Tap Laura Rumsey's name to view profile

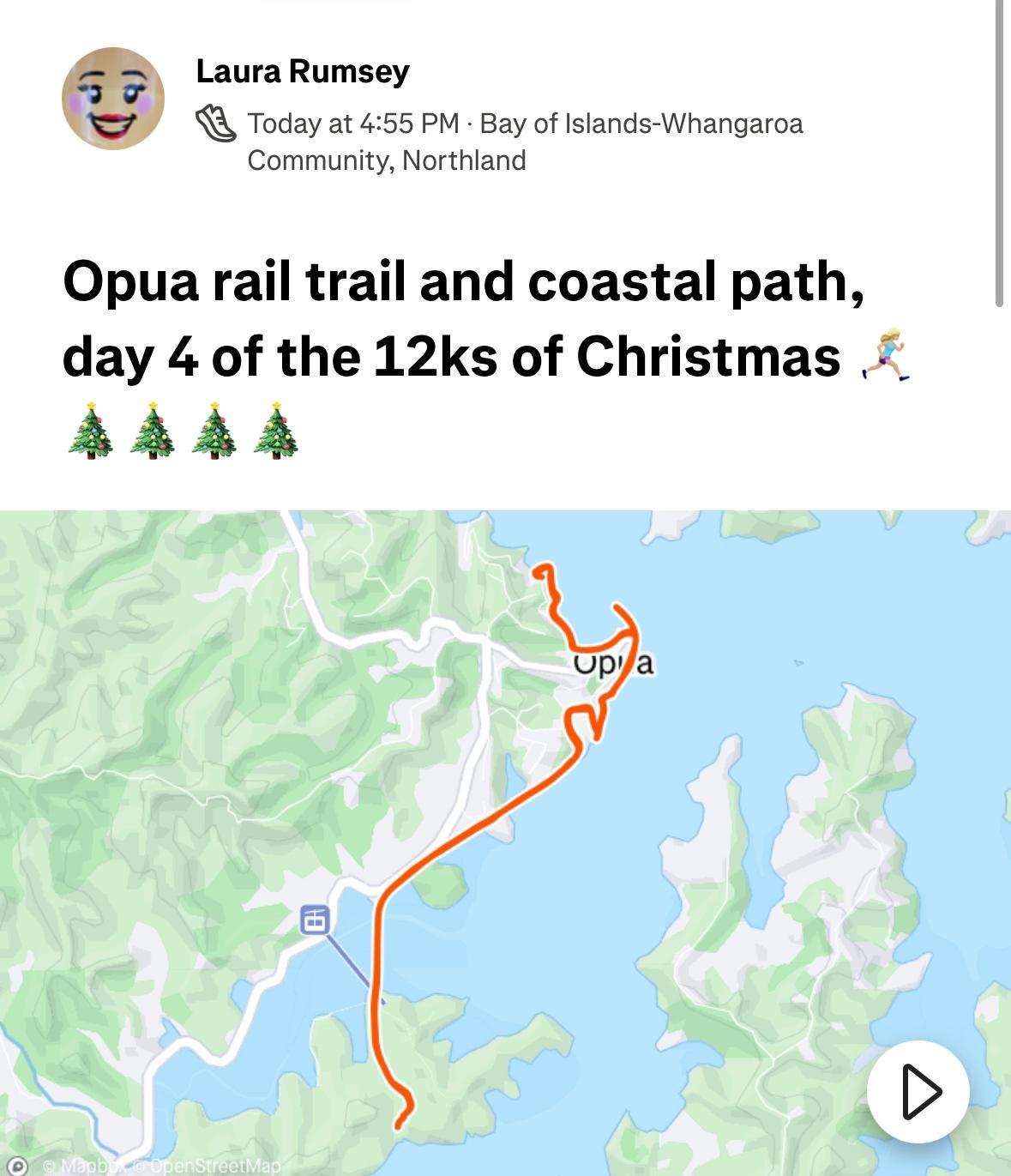click(303, 71)
